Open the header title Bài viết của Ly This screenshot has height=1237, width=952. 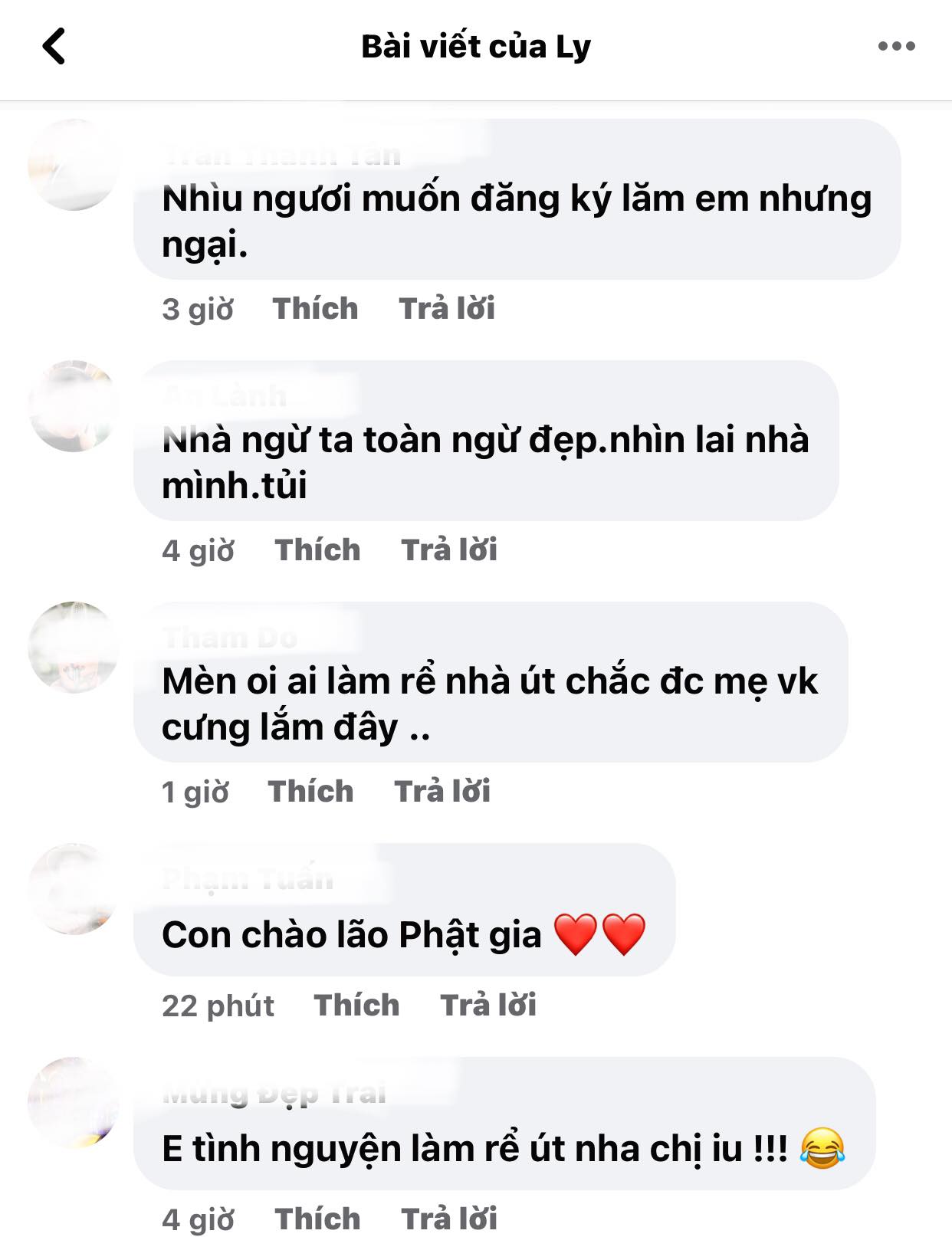(x=476, y=46)
